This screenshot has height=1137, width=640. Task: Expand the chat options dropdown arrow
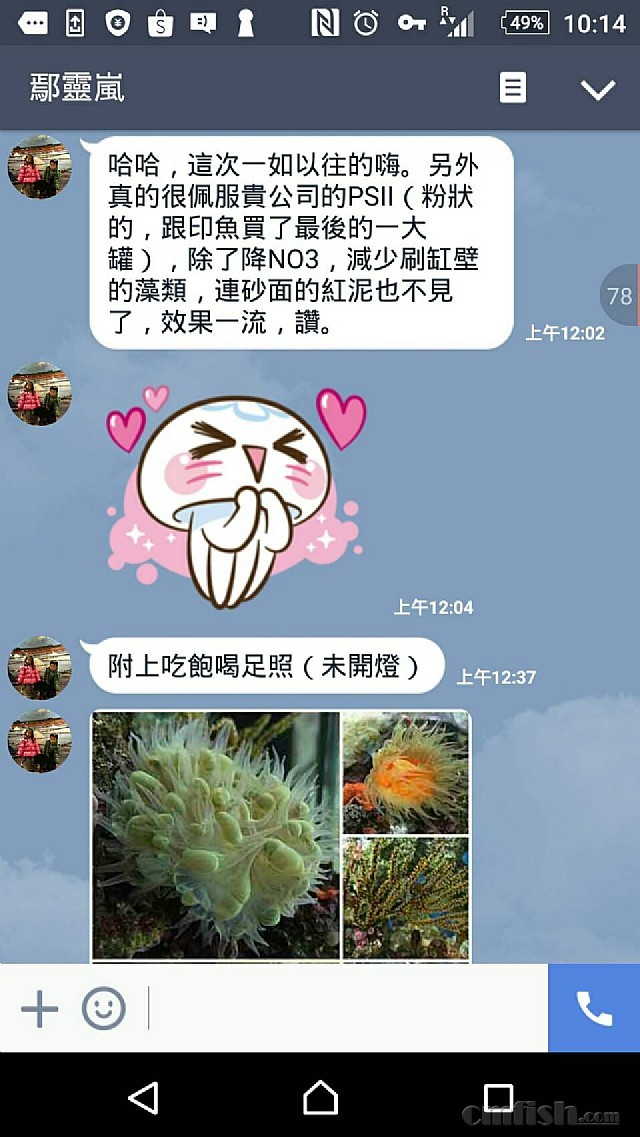pos(597,90)
